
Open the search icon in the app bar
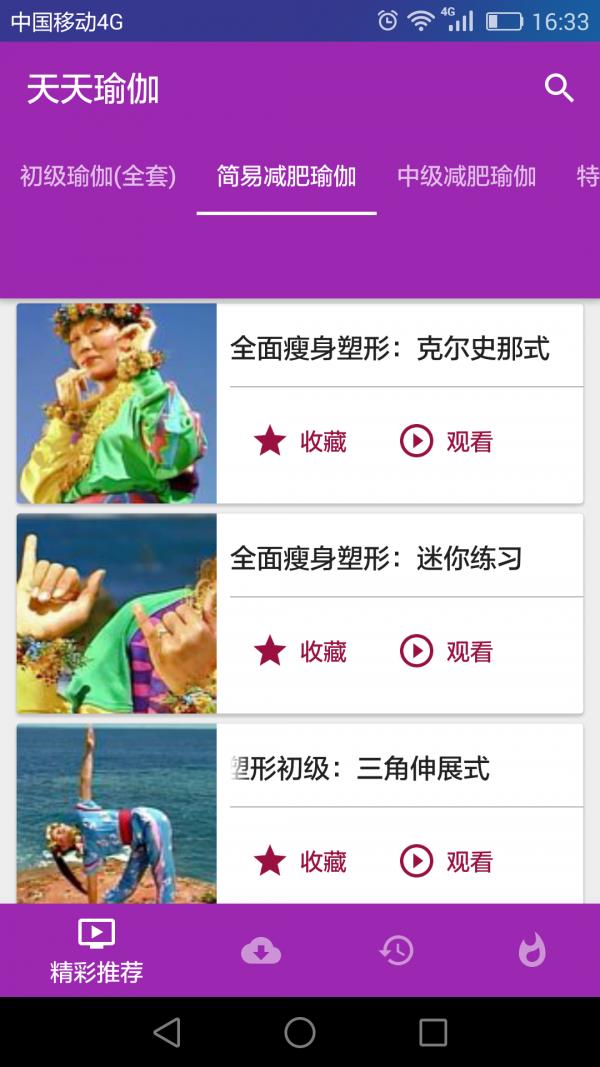pos(559,88)
